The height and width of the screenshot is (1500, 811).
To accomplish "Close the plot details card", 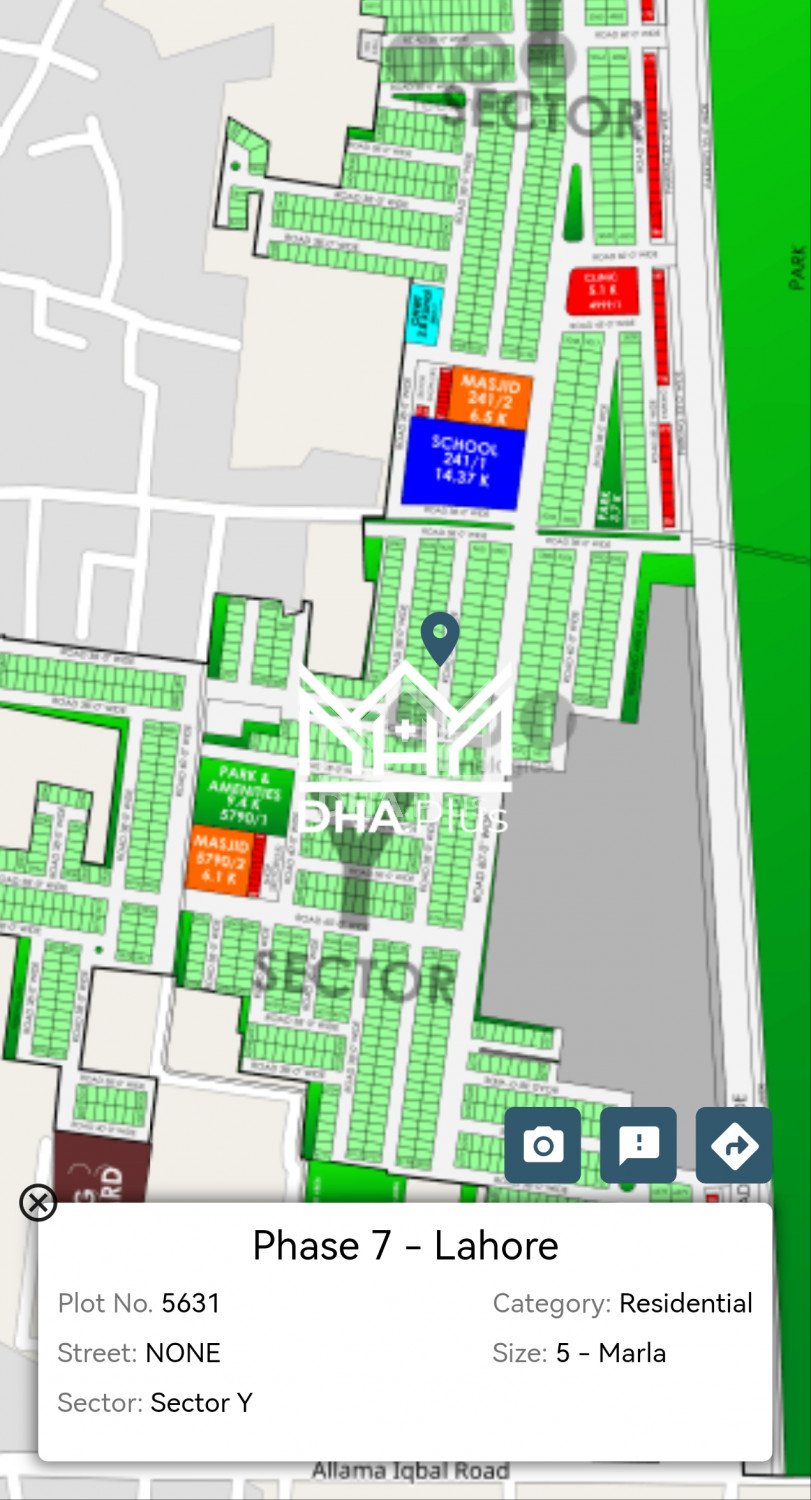I will coord(38,1203).
